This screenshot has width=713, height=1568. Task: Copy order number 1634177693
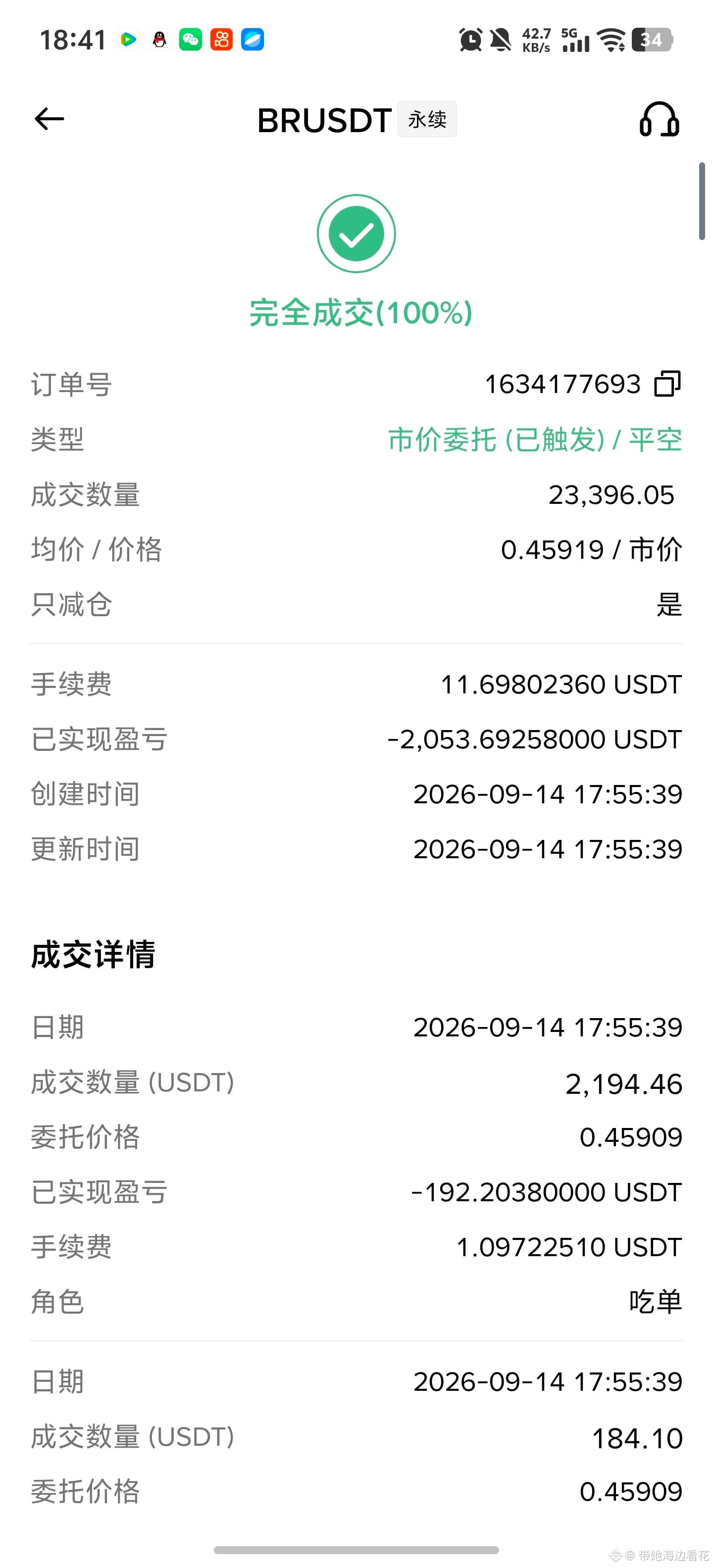point(667,384)
